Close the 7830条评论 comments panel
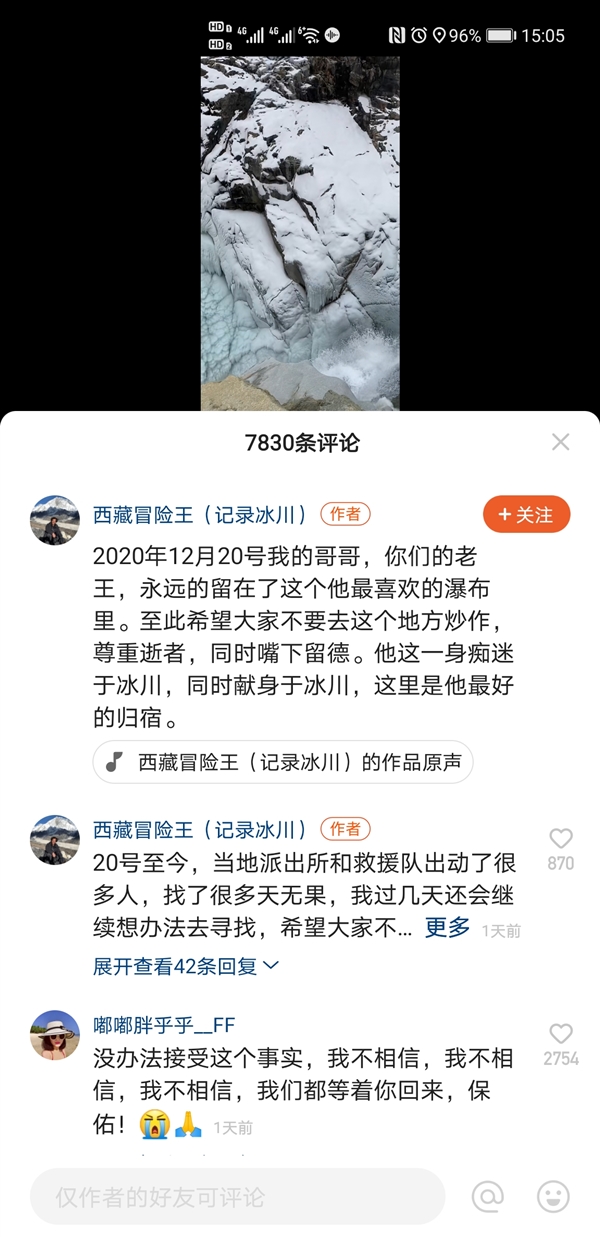 click(561, 442)
